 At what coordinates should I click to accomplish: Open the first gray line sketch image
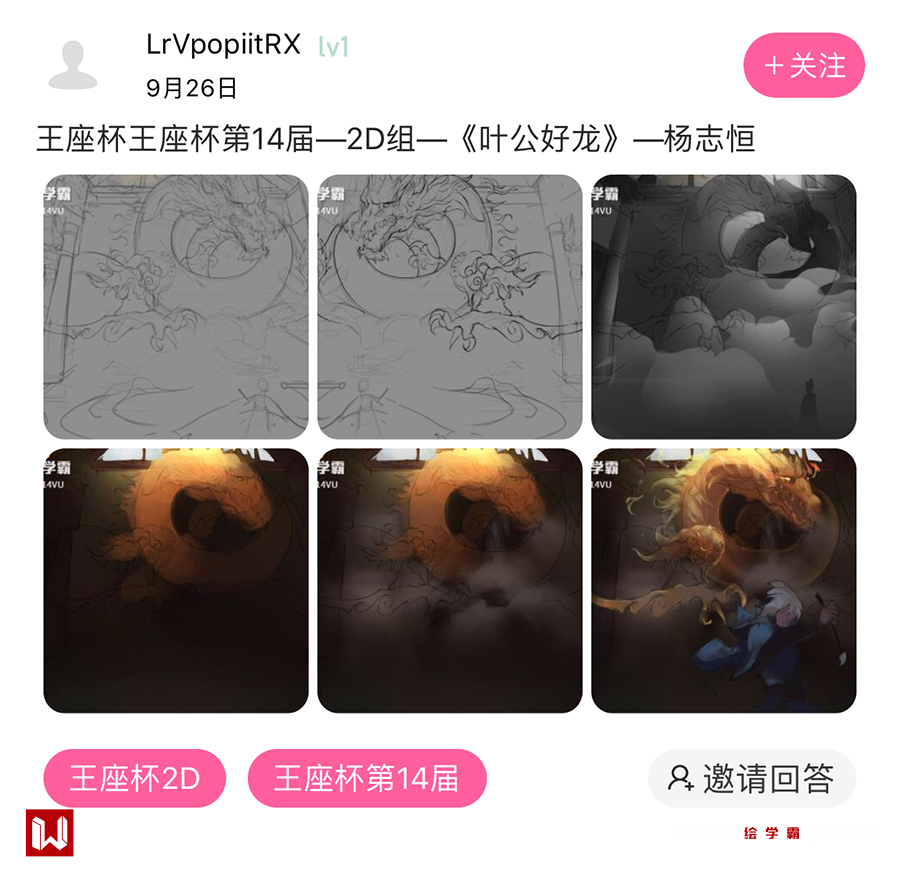point(176,307)
